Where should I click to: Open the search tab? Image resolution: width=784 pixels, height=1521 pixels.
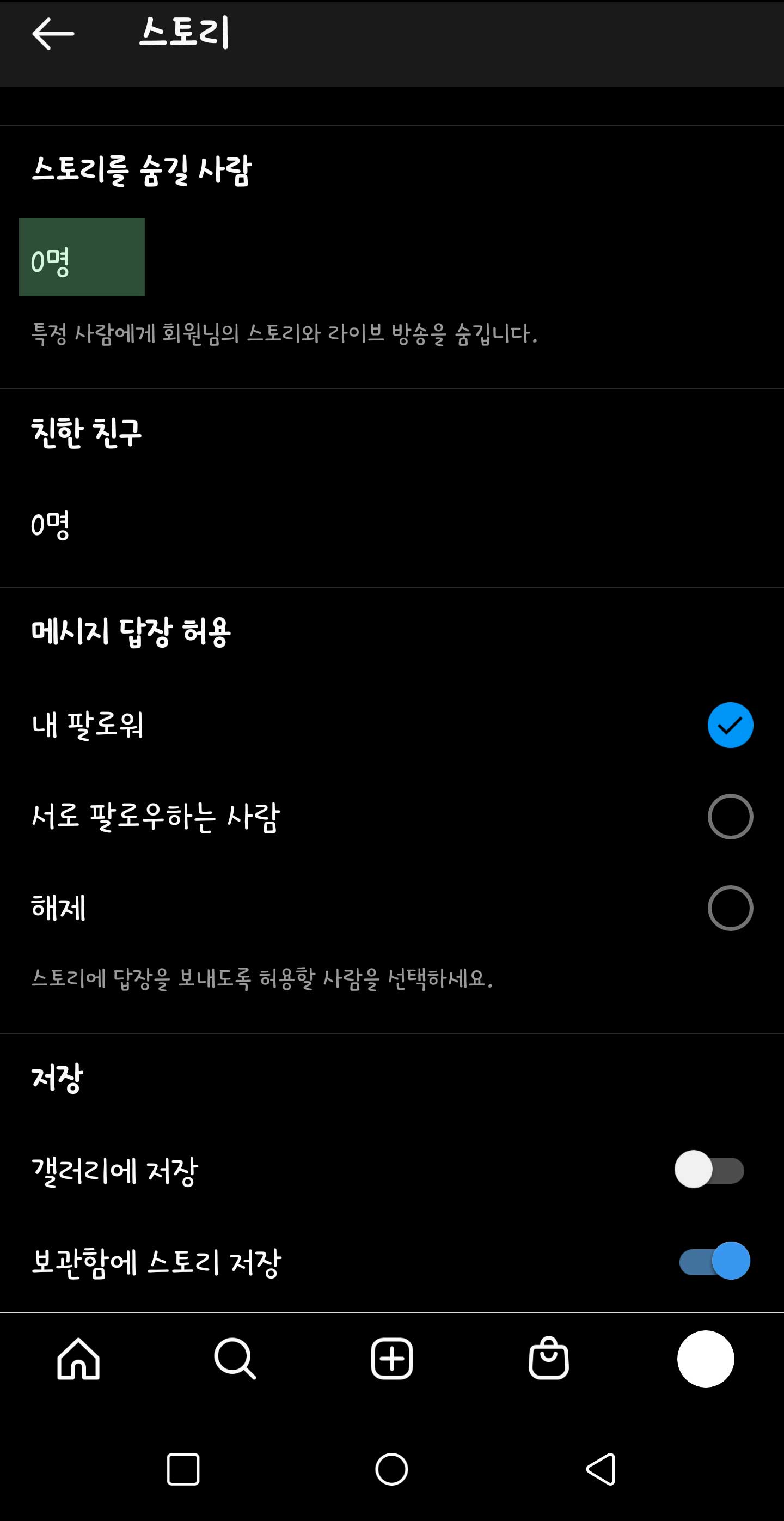coord(235,1359)
